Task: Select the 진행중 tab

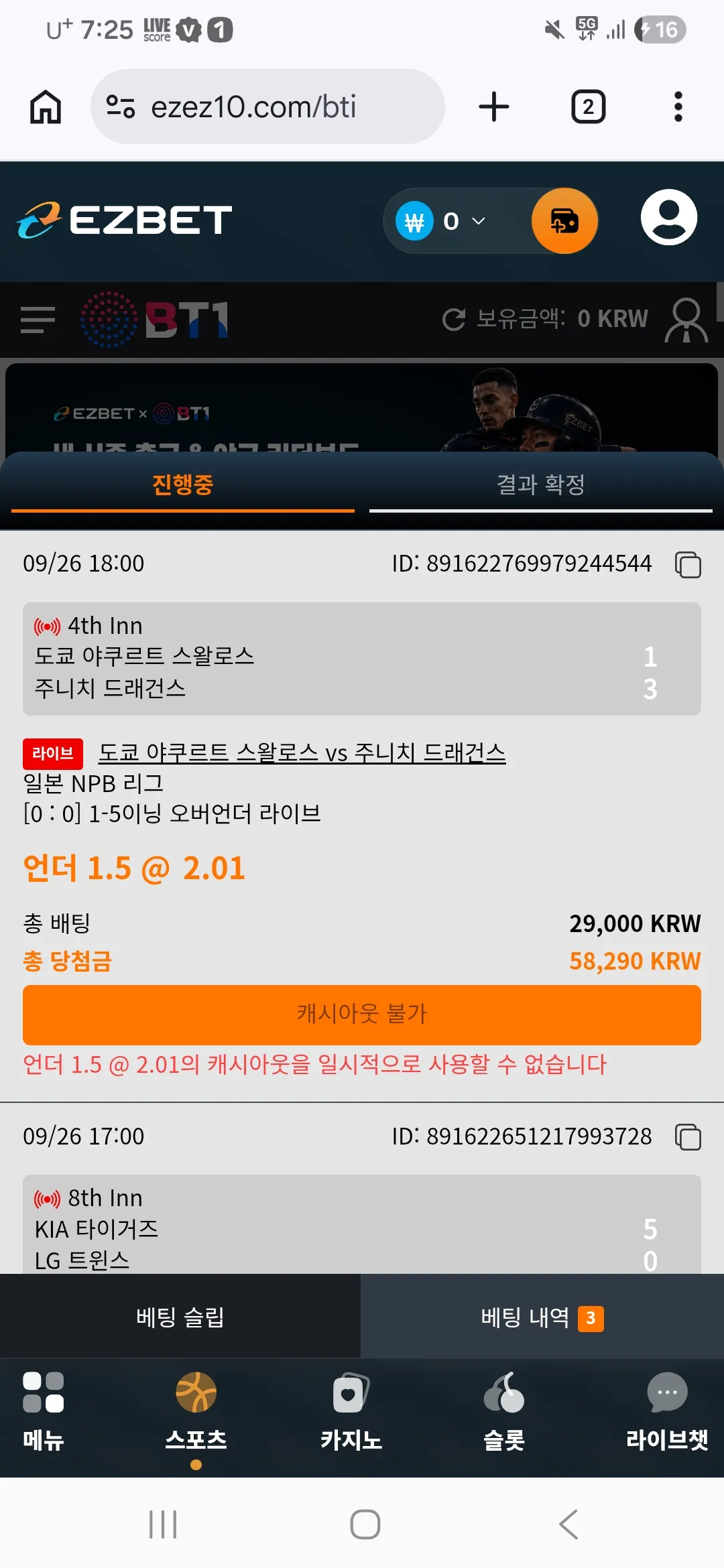Action: 182,484
